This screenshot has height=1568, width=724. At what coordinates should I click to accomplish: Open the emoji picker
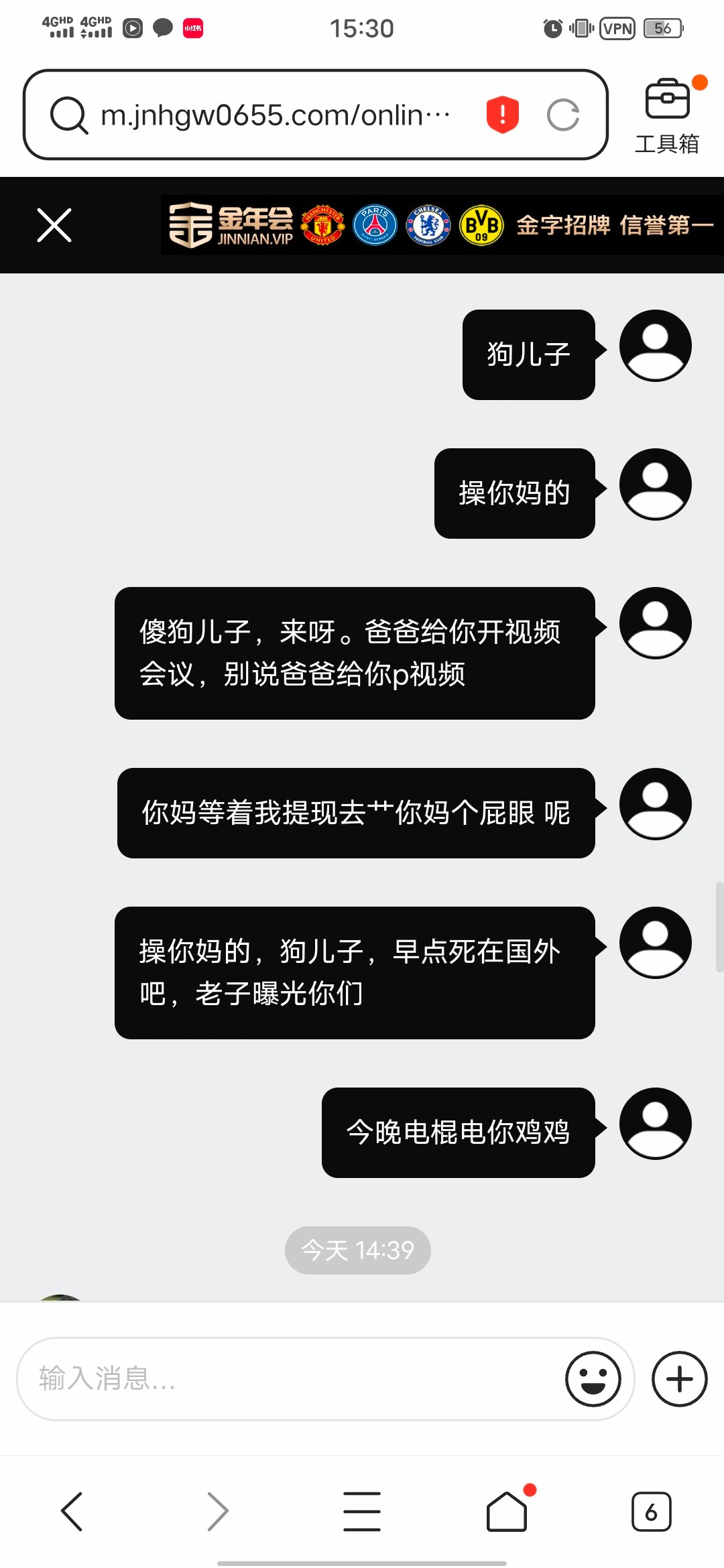[593, 1379]
